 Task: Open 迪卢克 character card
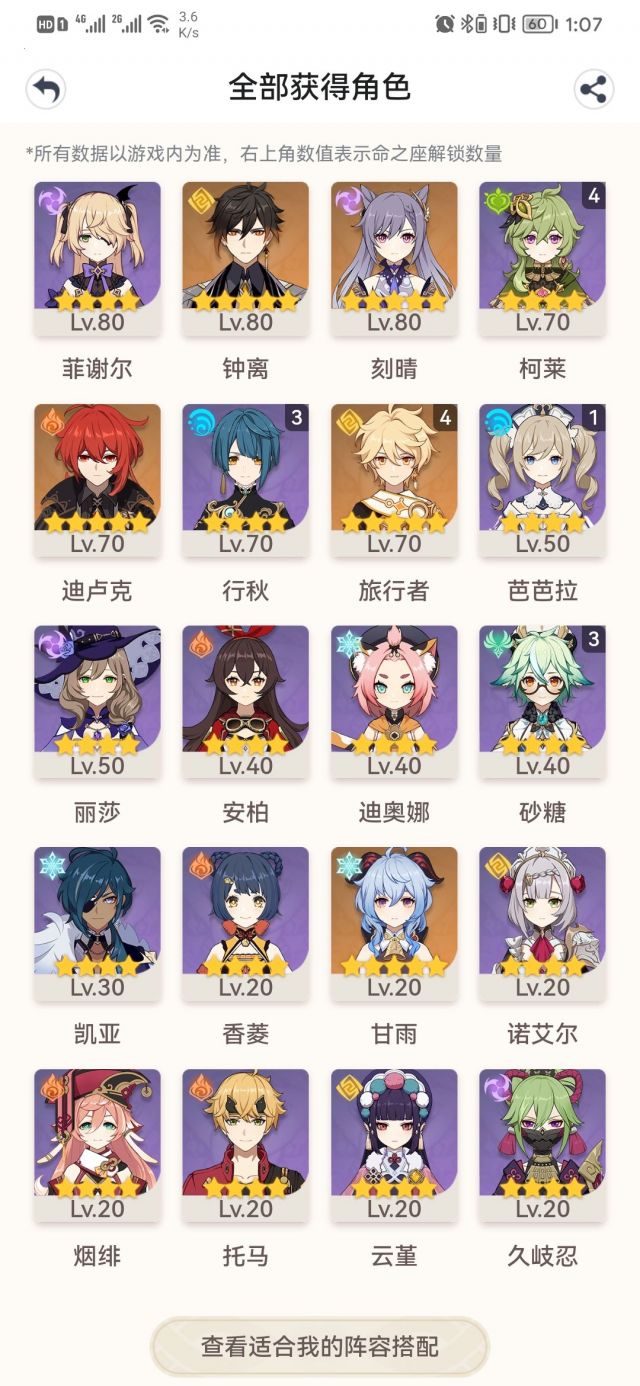click(97, 480)
